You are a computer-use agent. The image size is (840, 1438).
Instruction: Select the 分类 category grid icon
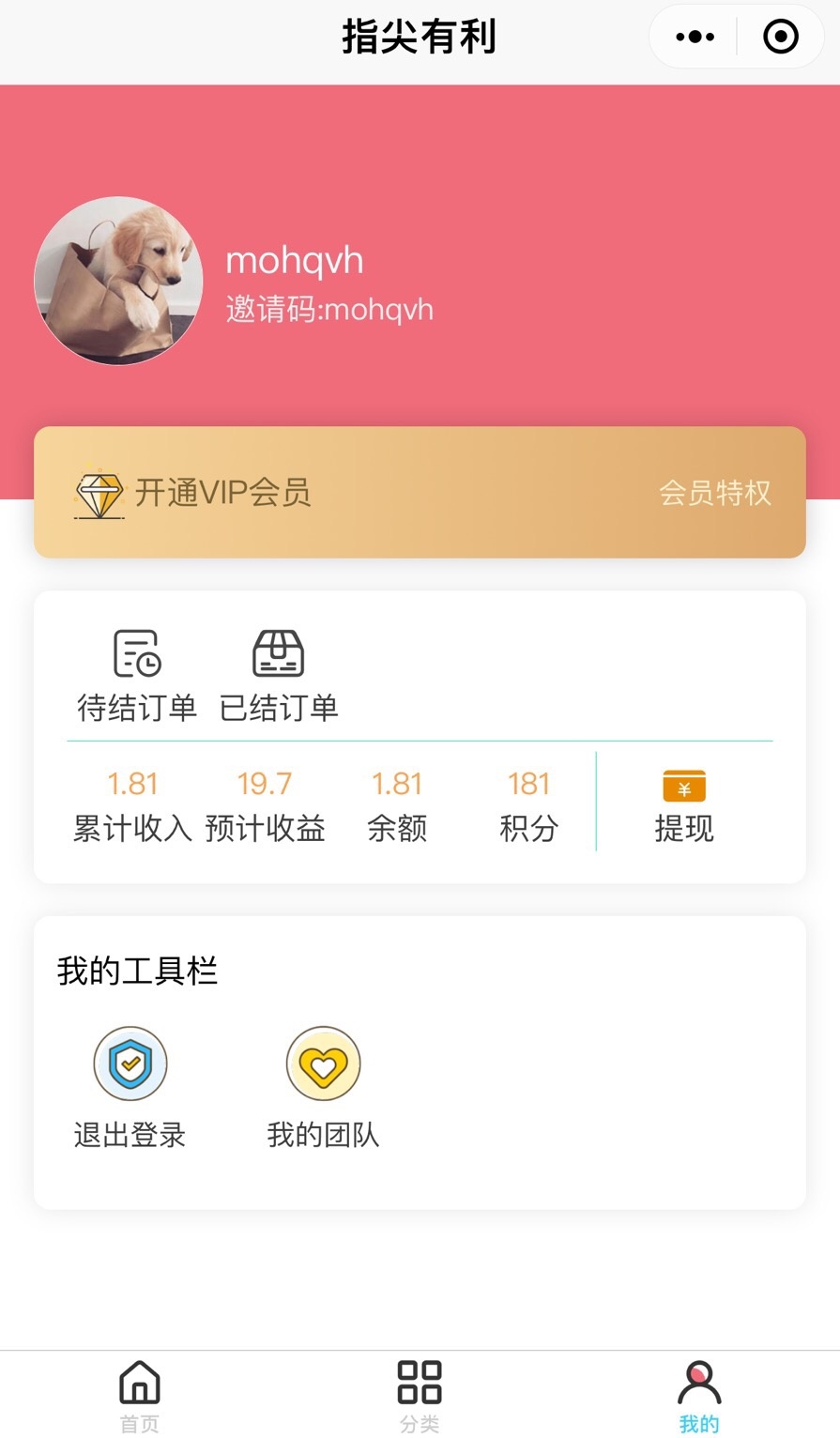coord(420,1380)
